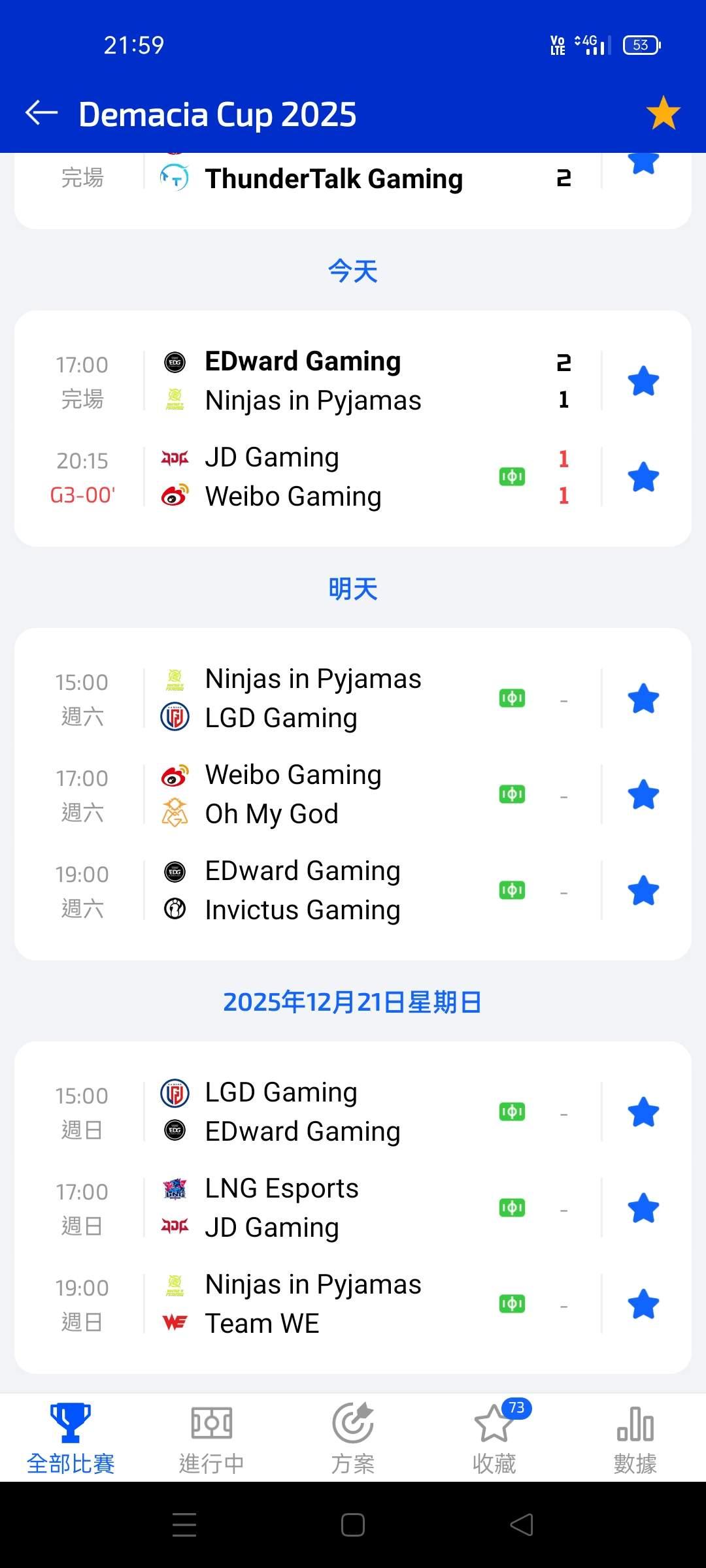Go back from Demacia Cup 2025
Image resolution: width=706 pixels, height=1568 pixels.
click(42, 113)
